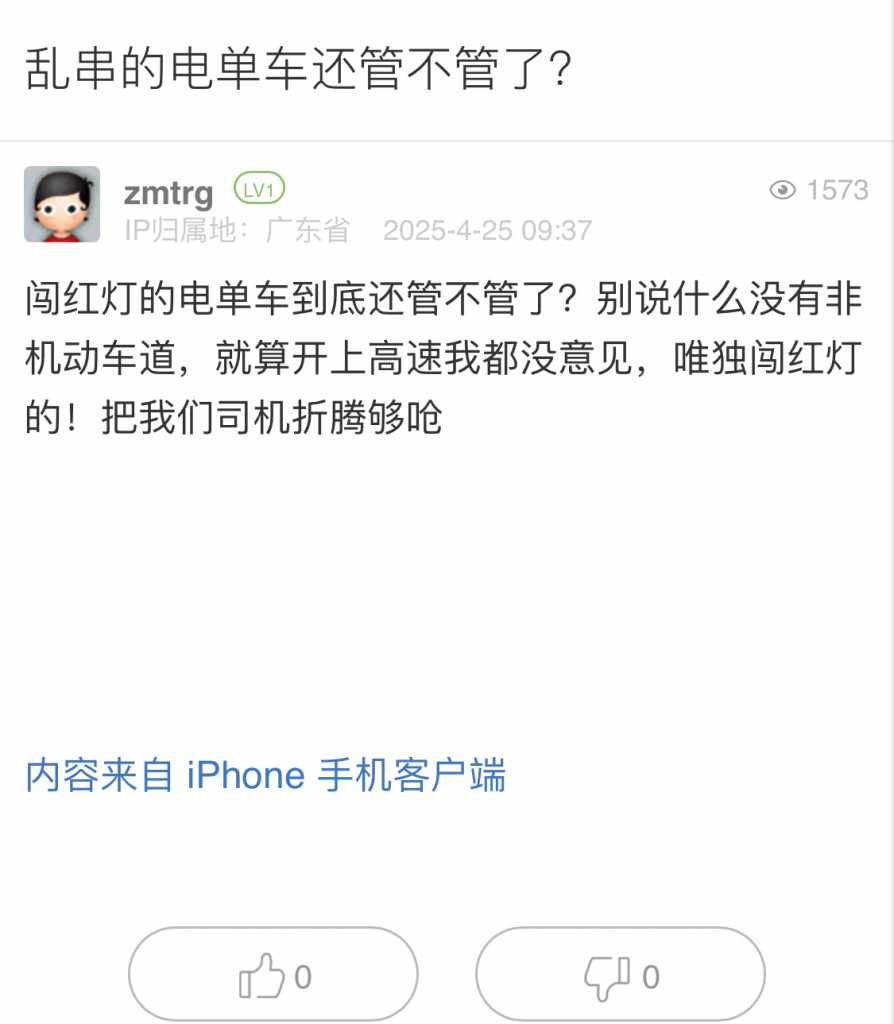Open the iPhone 手机客户端 link
Image resolution: width=894 pixels, height=1024 pixels.
pyautogui.click(x=265, y=776)
